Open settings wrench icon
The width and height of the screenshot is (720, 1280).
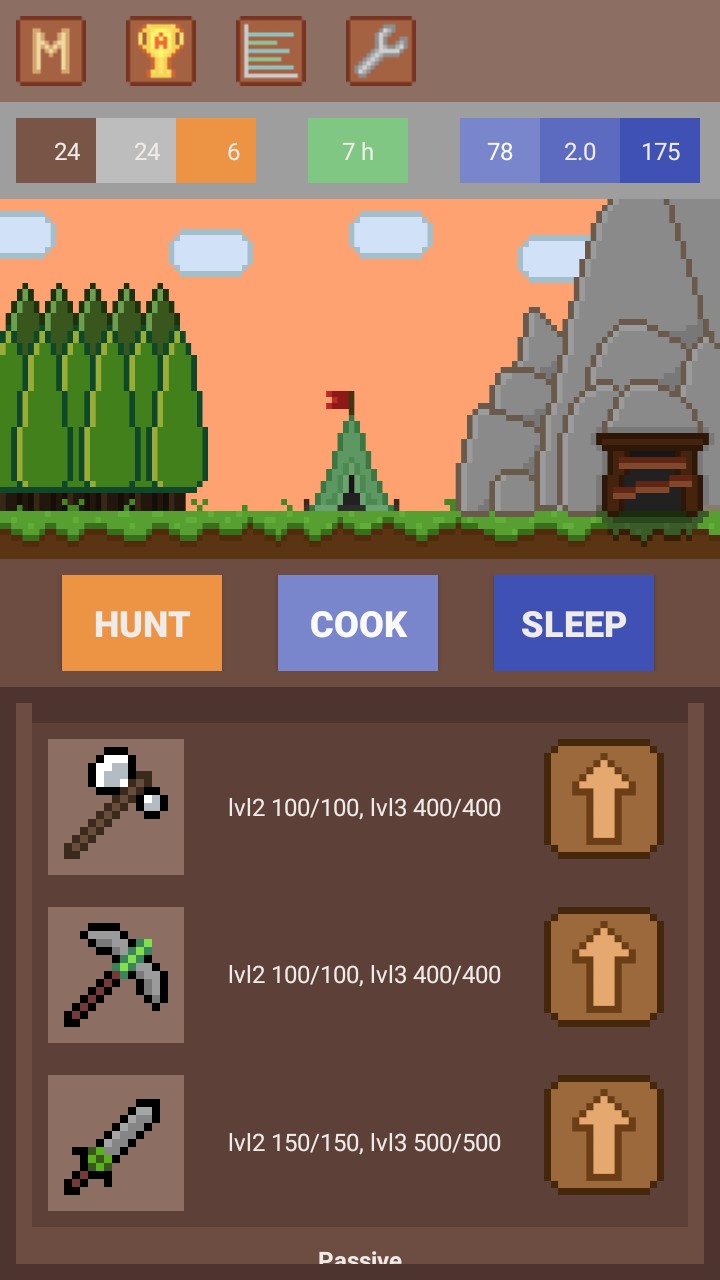381,51
